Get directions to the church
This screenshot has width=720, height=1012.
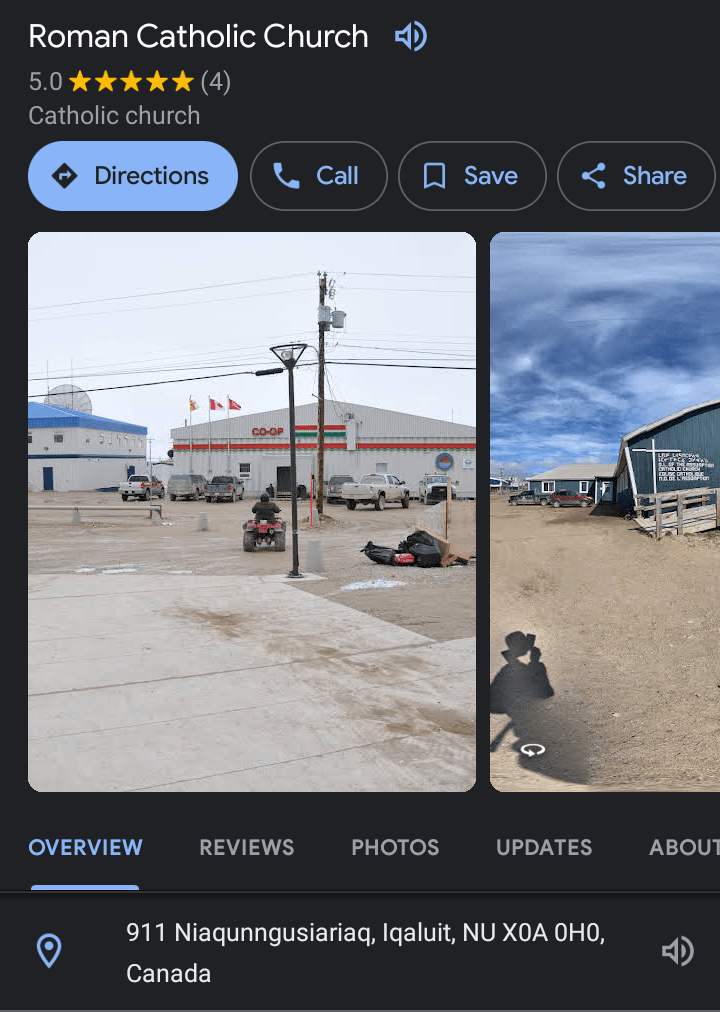133,176
